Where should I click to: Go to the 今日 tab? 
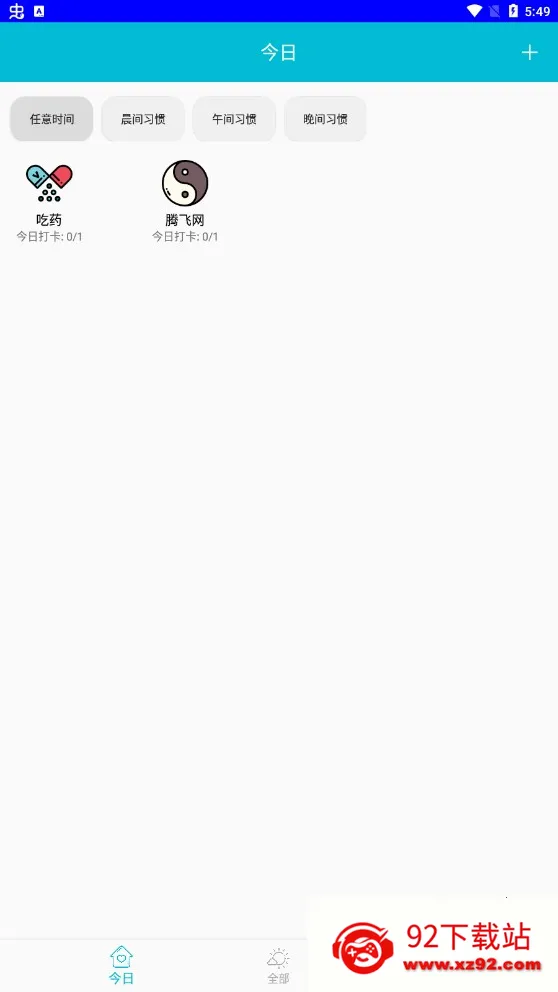coord(121,965)
